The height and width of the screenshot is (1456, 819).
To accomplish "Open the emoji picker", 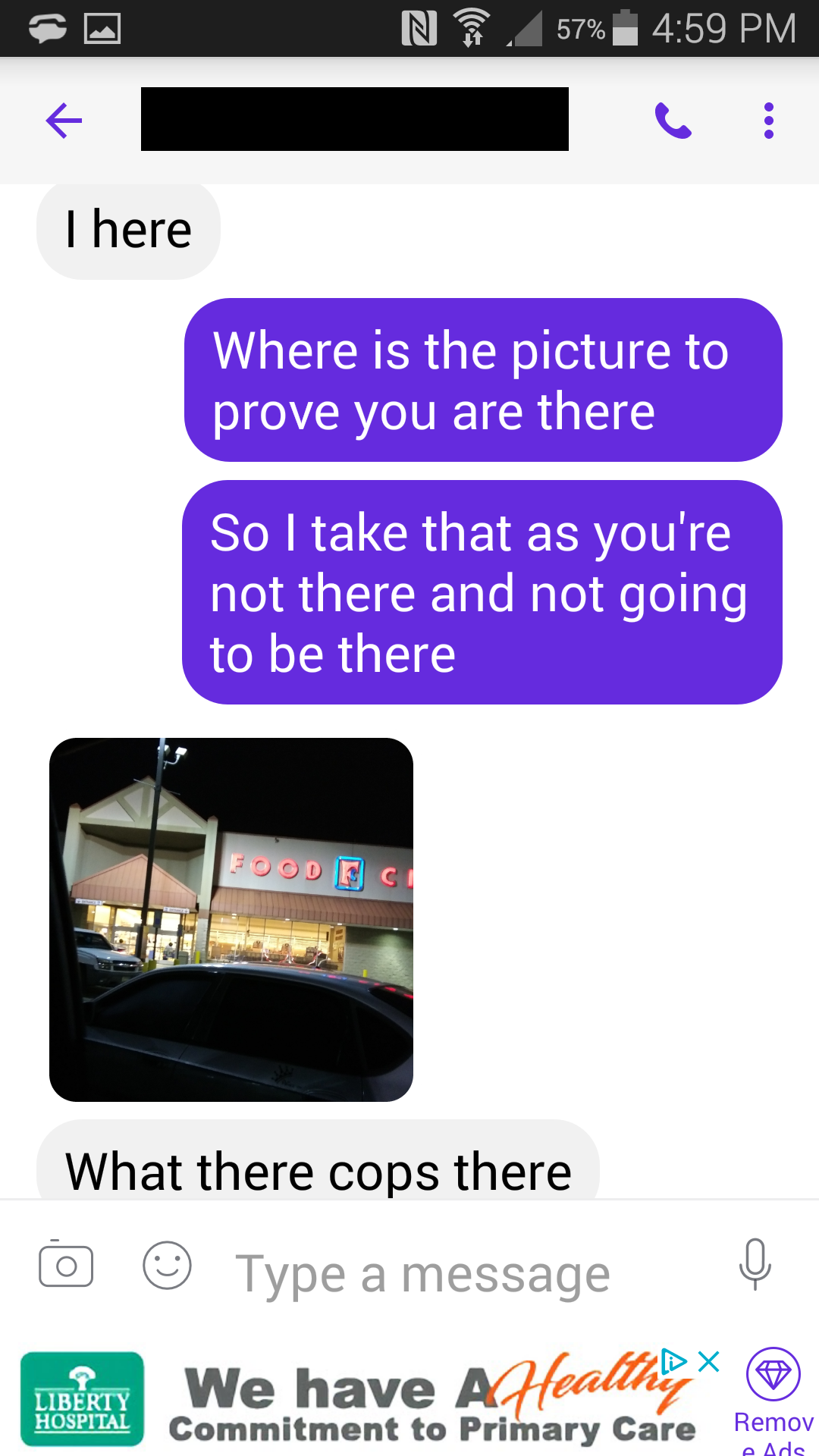I will pyautogui.click(x=167, y=1265).
